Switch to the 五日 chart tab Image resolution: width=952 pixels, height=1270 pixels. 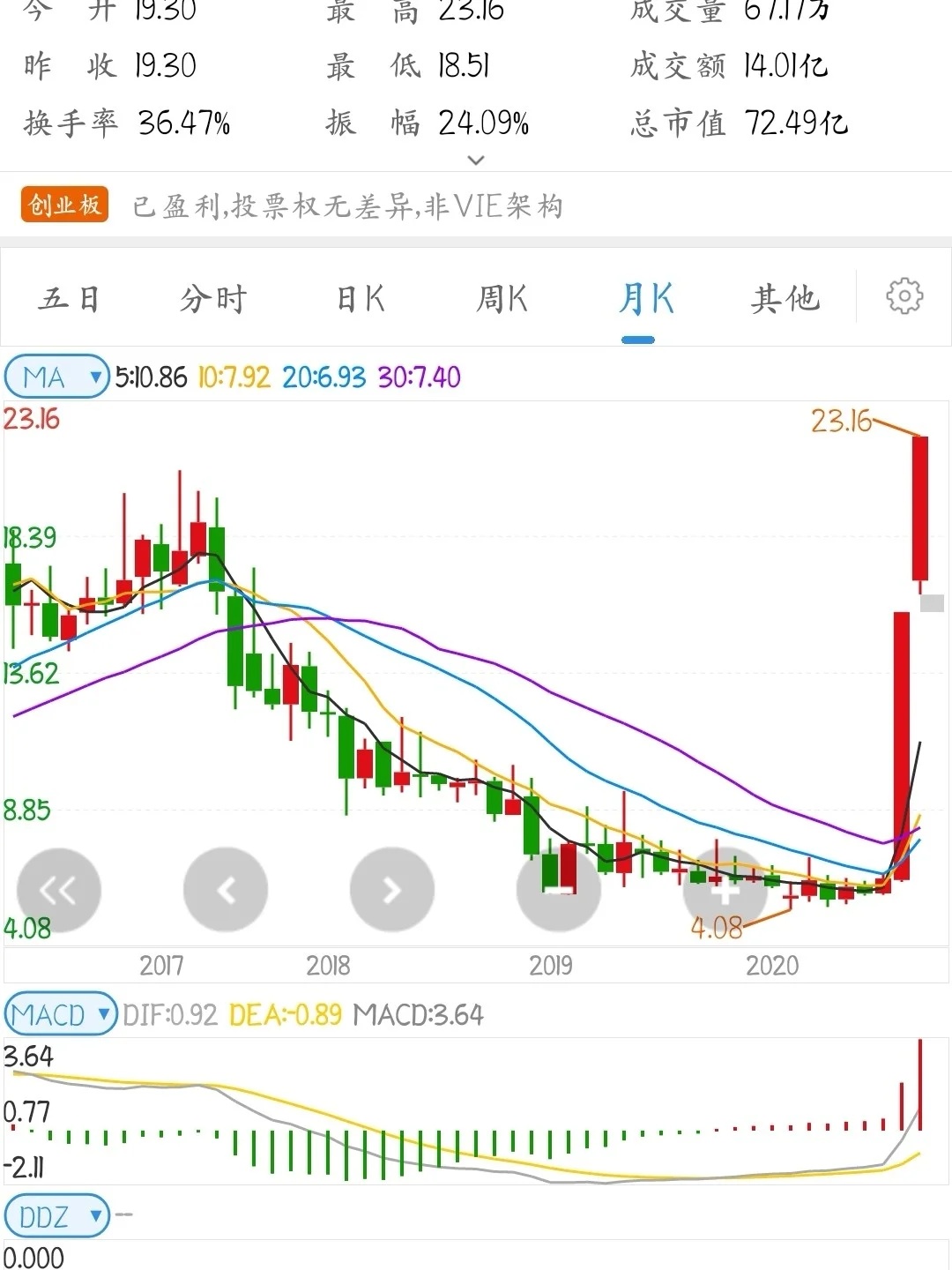coord(69,299)
